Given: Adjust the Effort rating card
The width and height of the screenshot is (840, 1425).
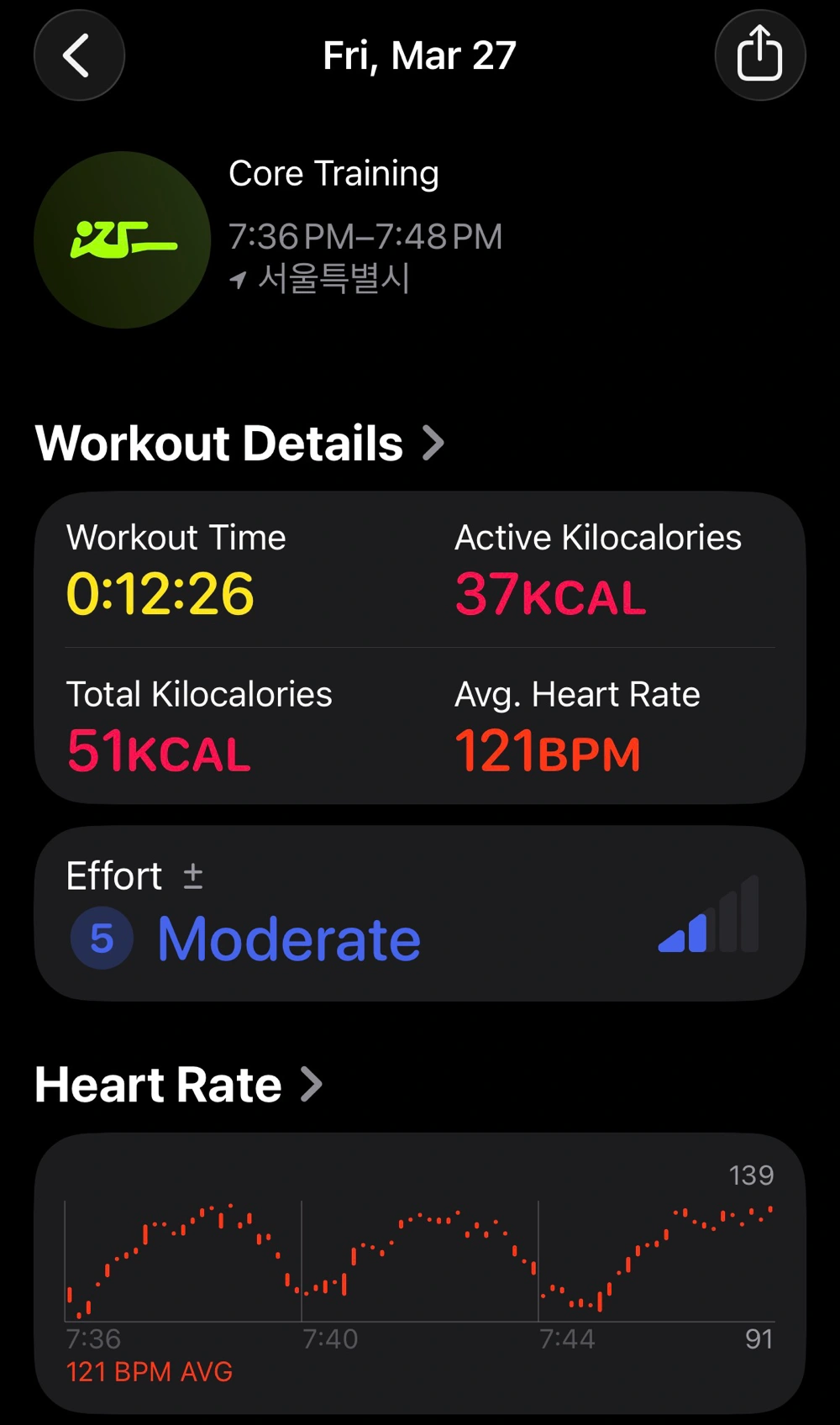Looking at the screenshot, I should [x=419, y=913].
